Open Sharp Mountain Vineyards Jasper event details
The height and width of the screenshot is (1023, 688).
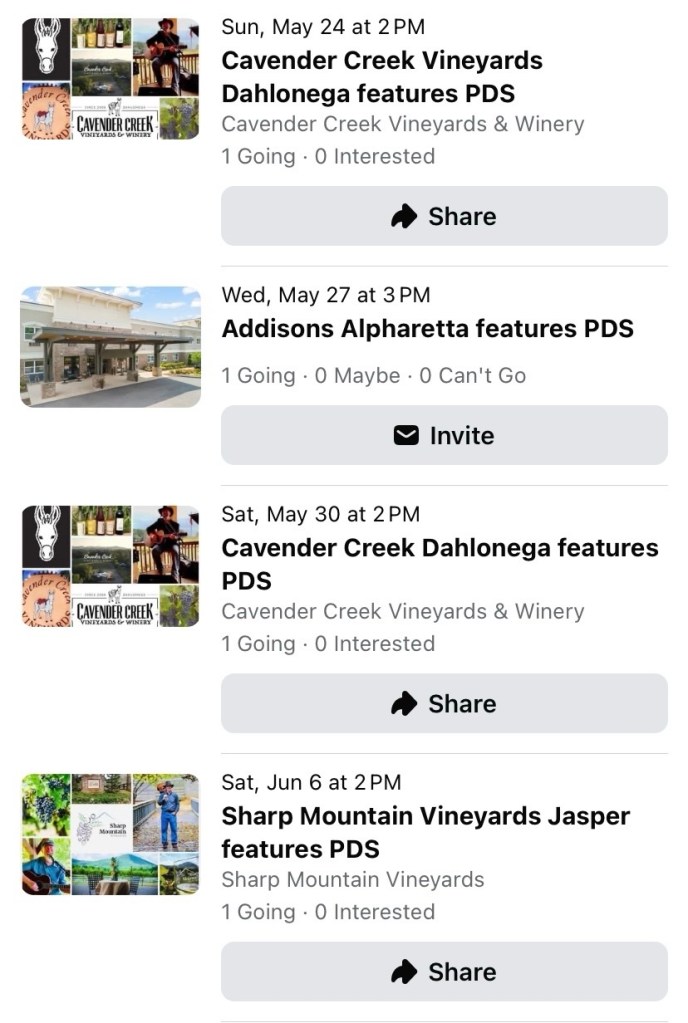425,832
